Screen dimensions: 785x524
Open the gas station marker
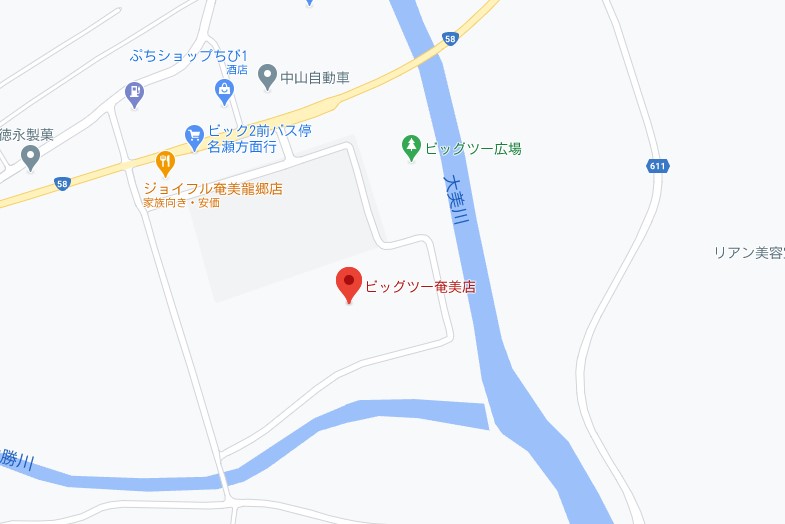133,93
